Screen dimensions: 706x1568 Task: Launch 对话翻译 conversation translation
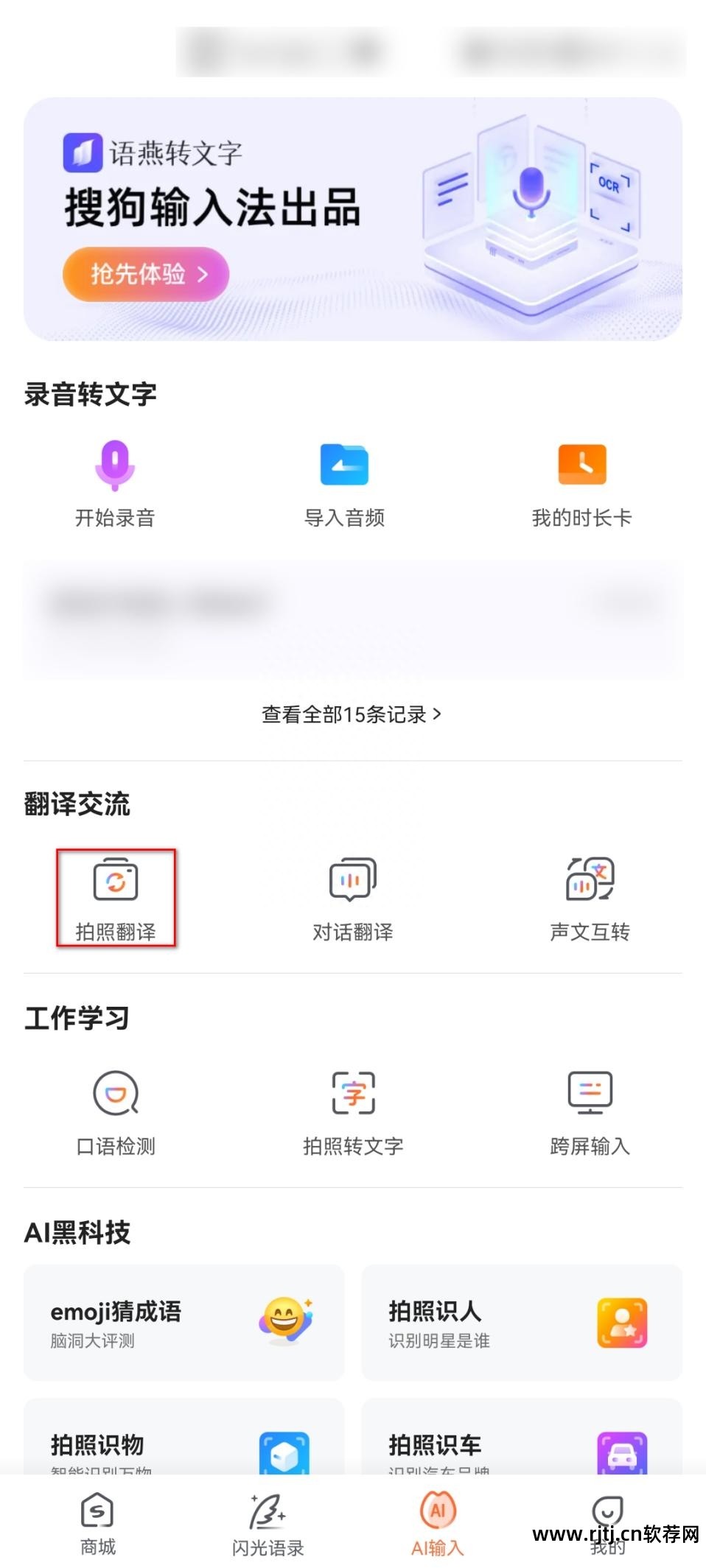tap(353, 898)
